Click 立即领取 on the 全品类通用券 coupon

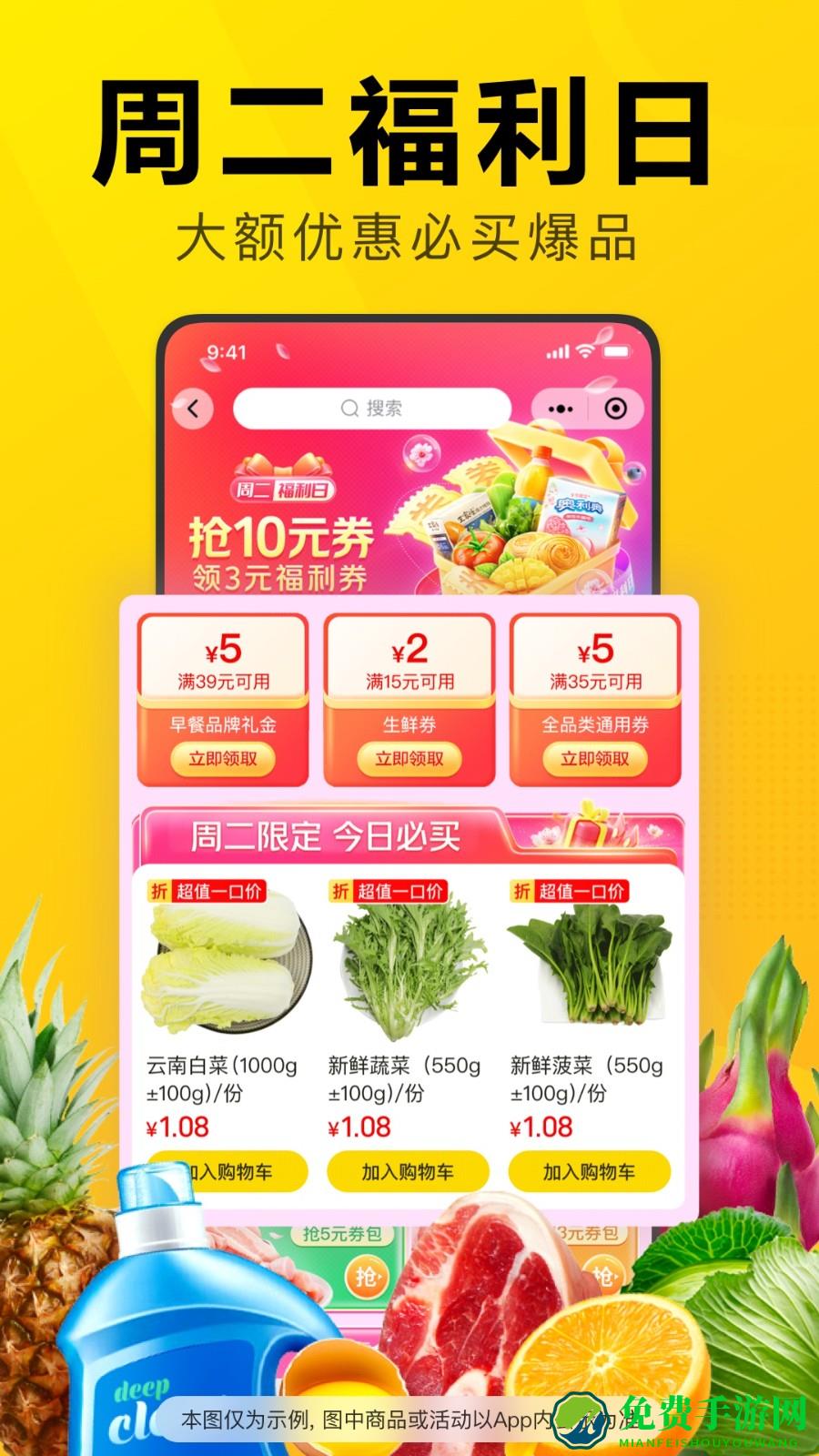click(592, 758)
